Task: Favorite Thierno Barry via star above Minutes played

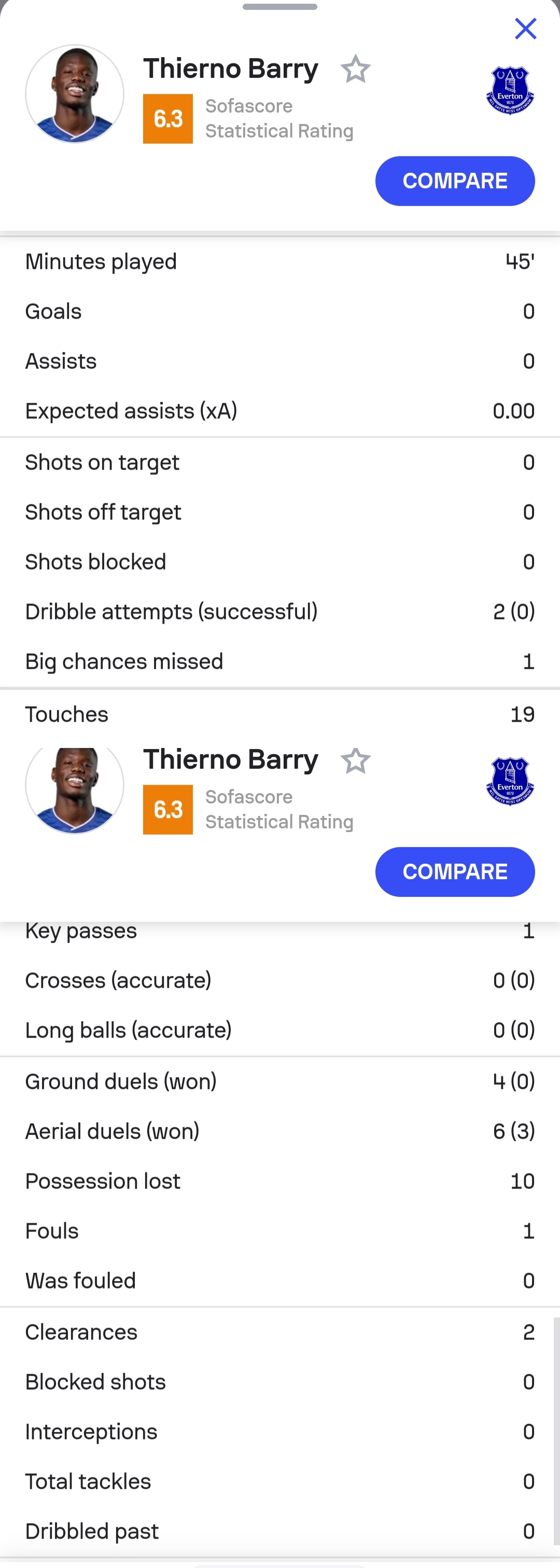Action: pyautogui.click(x=356, y=69)
